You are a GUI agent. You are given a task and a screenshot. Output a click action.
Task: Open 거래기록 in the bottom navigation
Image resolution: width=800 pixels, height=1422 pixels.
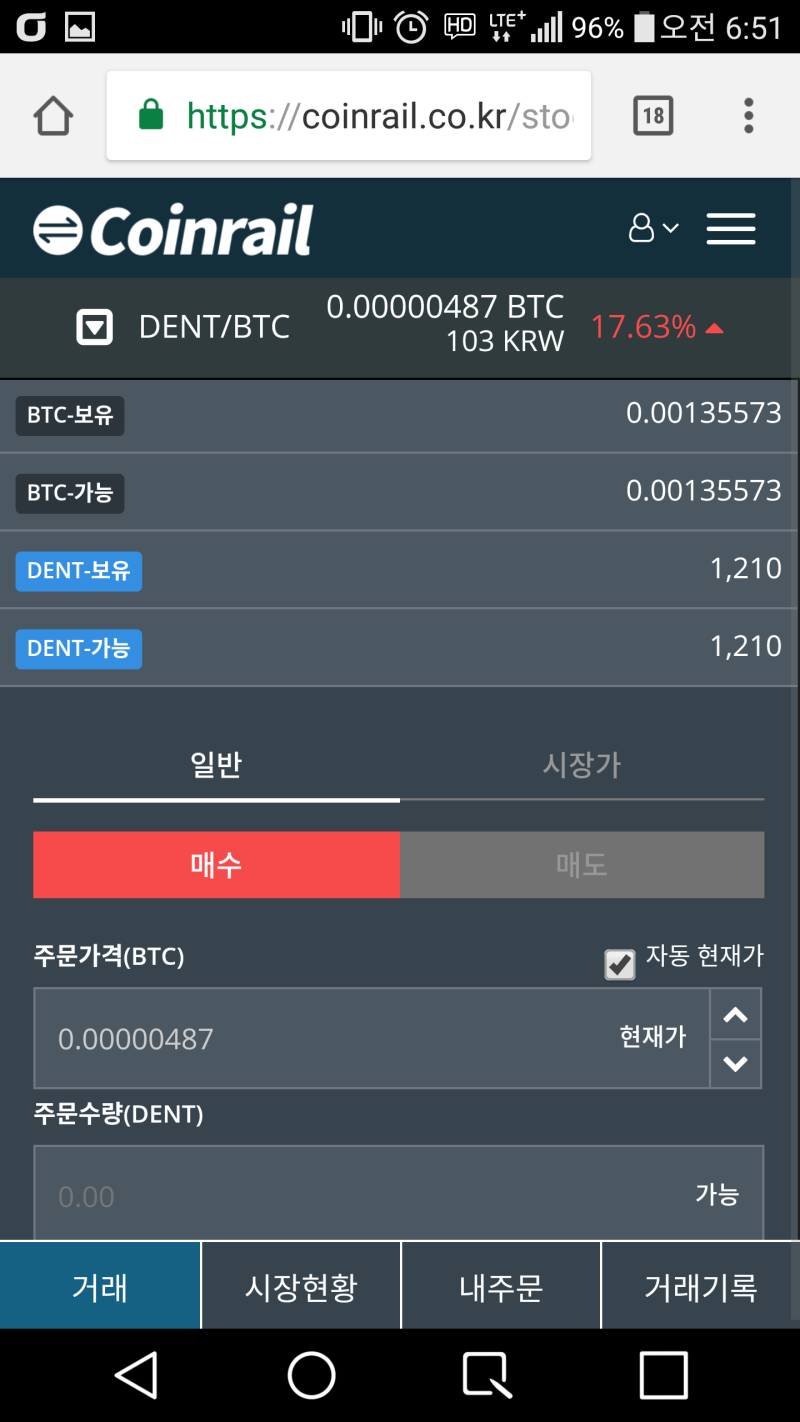pos(700,1286)
